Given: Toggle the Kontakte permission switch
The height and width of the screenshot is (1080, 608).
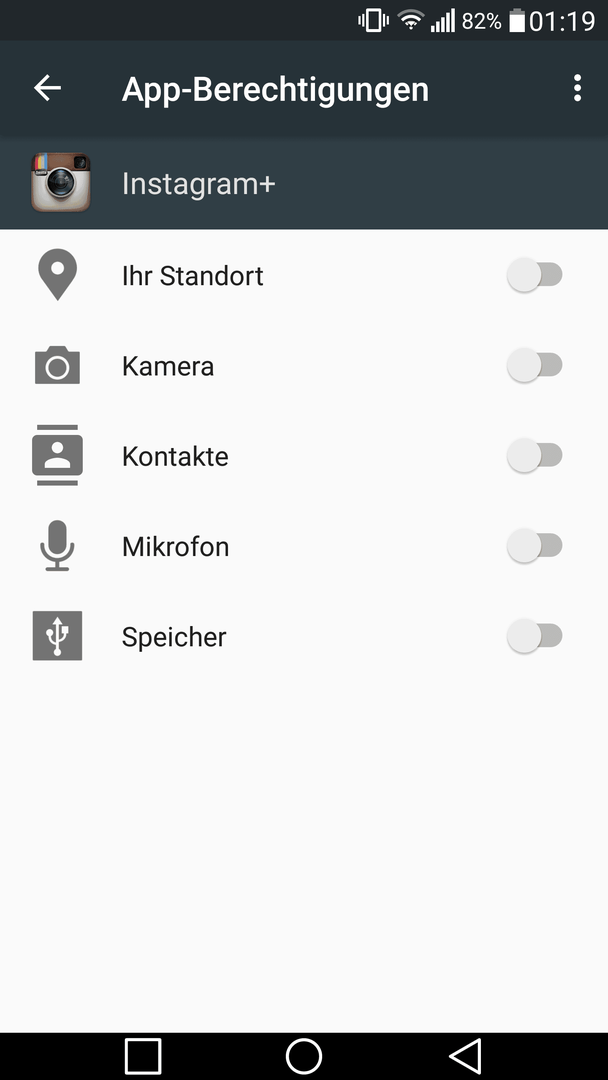Looking at the screenshot, I should pyautogui.click(x=535, y=456).
